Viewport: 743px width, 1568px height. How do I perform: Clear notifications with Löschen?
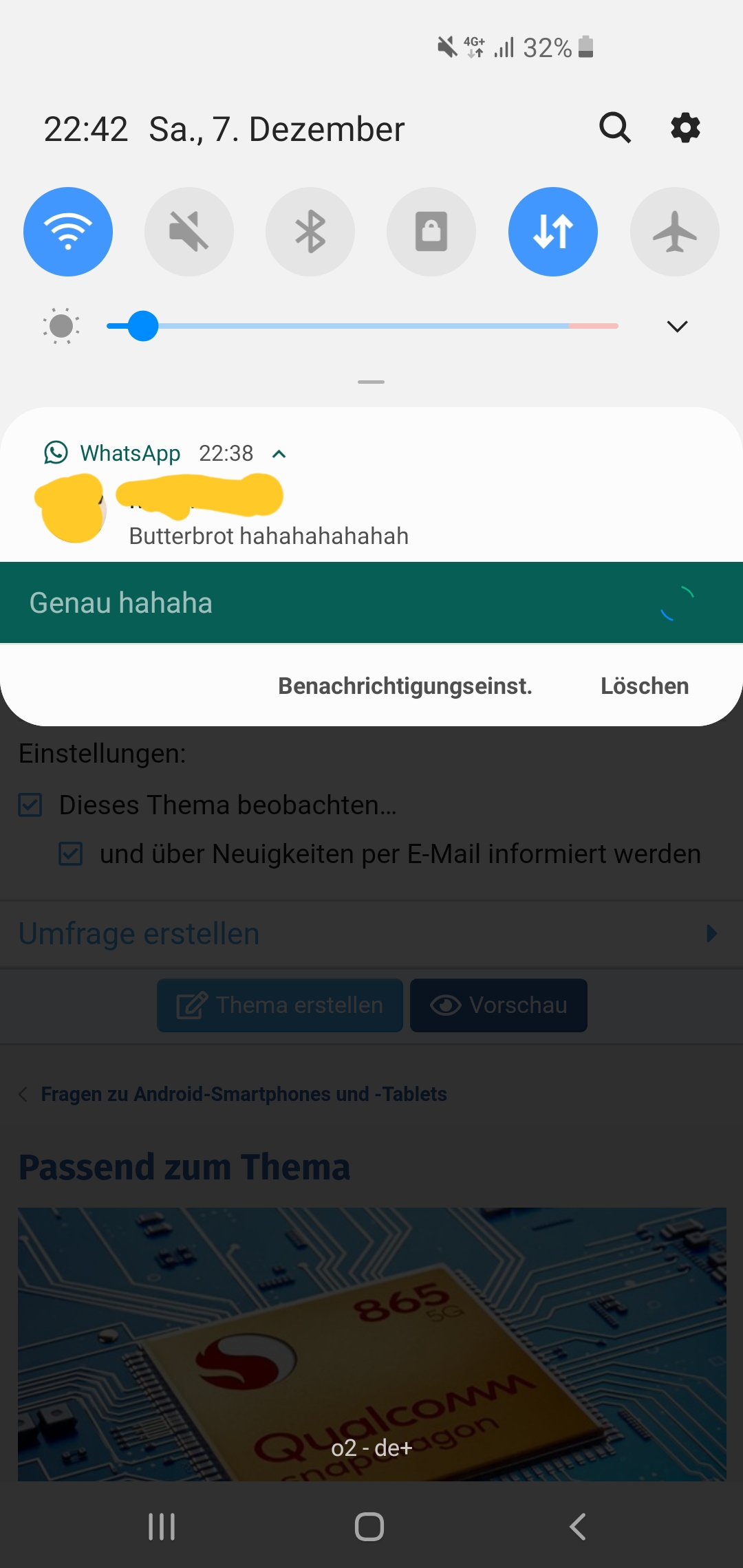tap(644, 686)
